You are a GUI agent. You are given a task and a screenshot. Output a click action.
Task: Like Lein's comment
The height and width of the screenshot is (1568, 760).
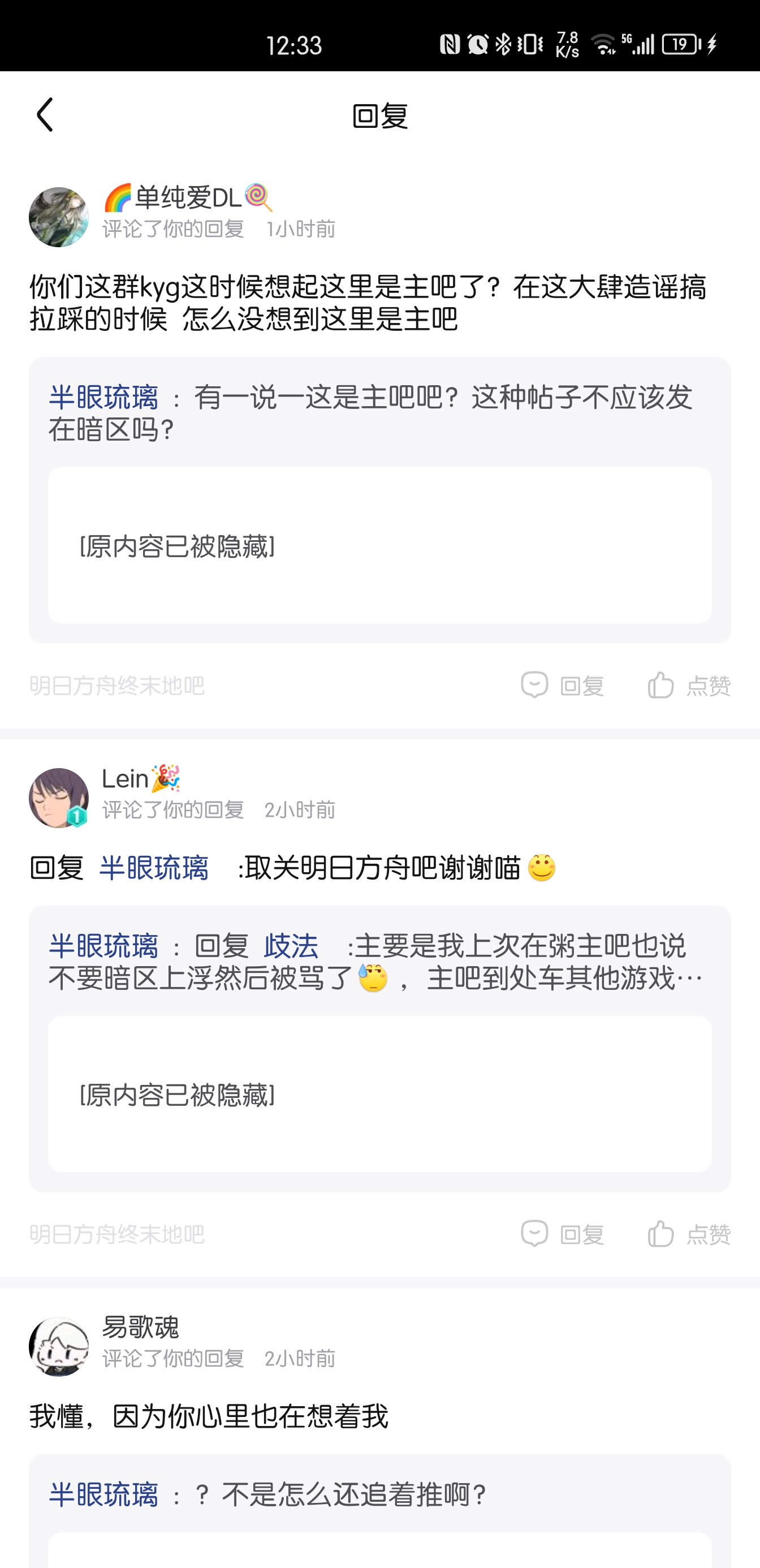(x=689, y=1234)
